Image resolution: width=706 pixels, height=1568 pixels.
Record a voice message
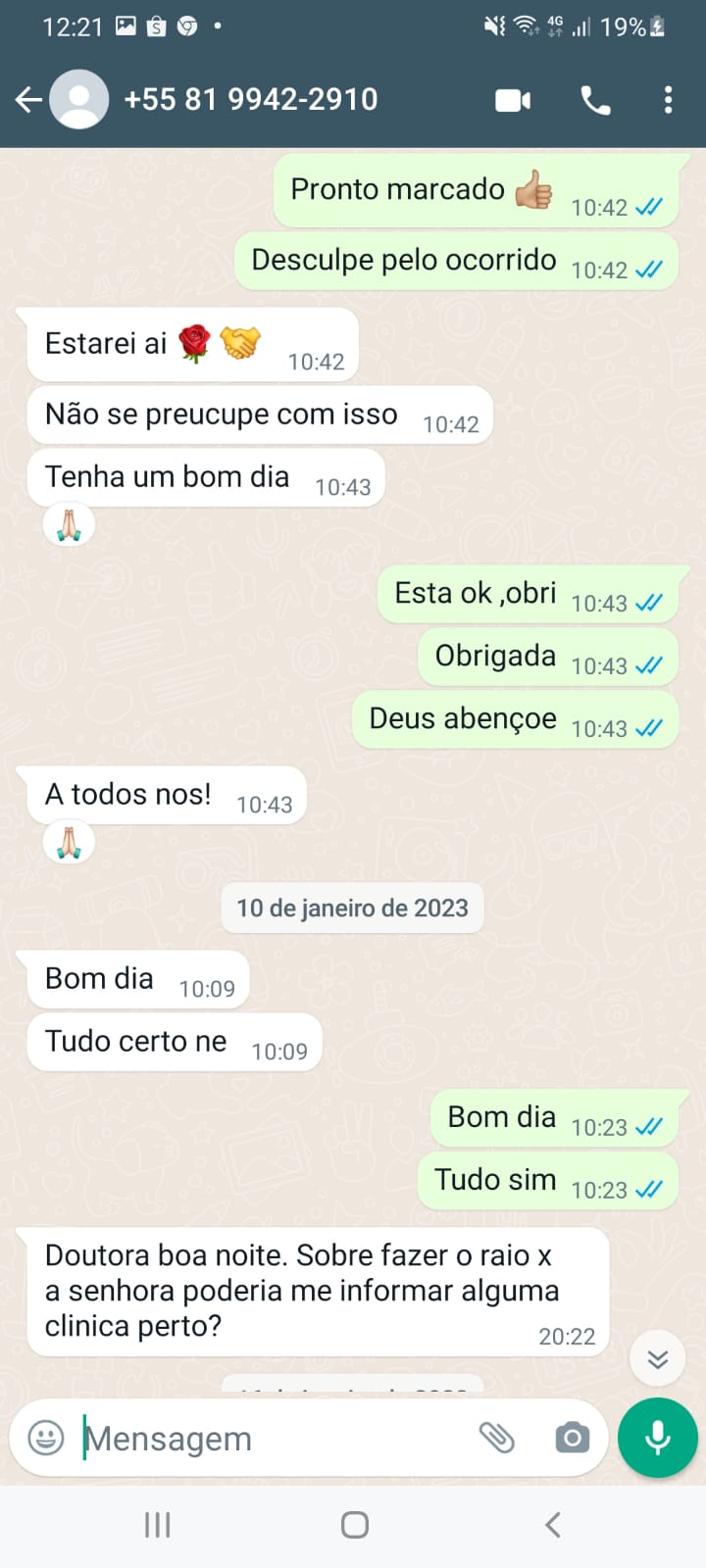point(658,1438)
